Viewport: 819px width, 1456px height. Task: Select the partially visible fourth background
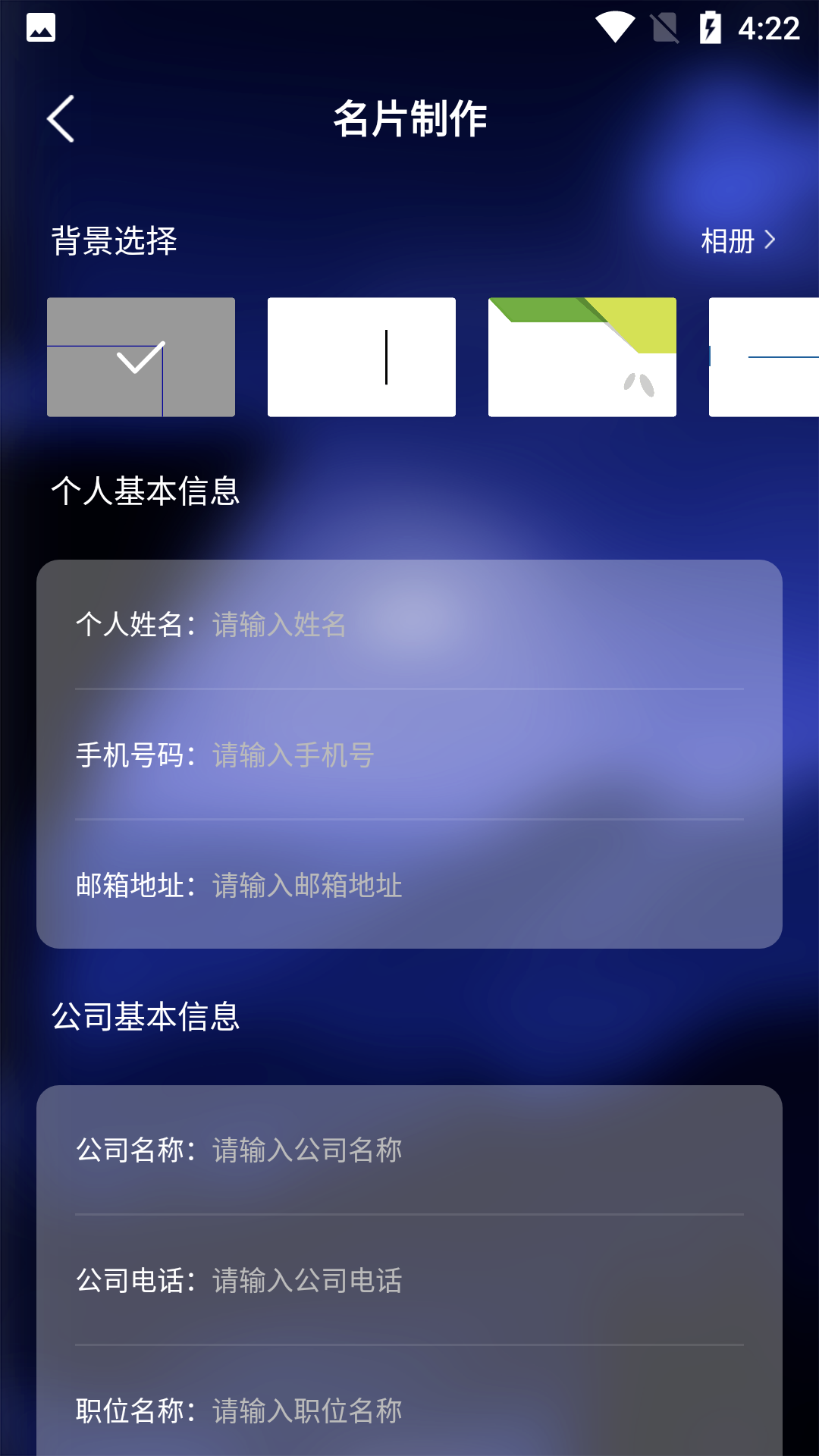764,357
